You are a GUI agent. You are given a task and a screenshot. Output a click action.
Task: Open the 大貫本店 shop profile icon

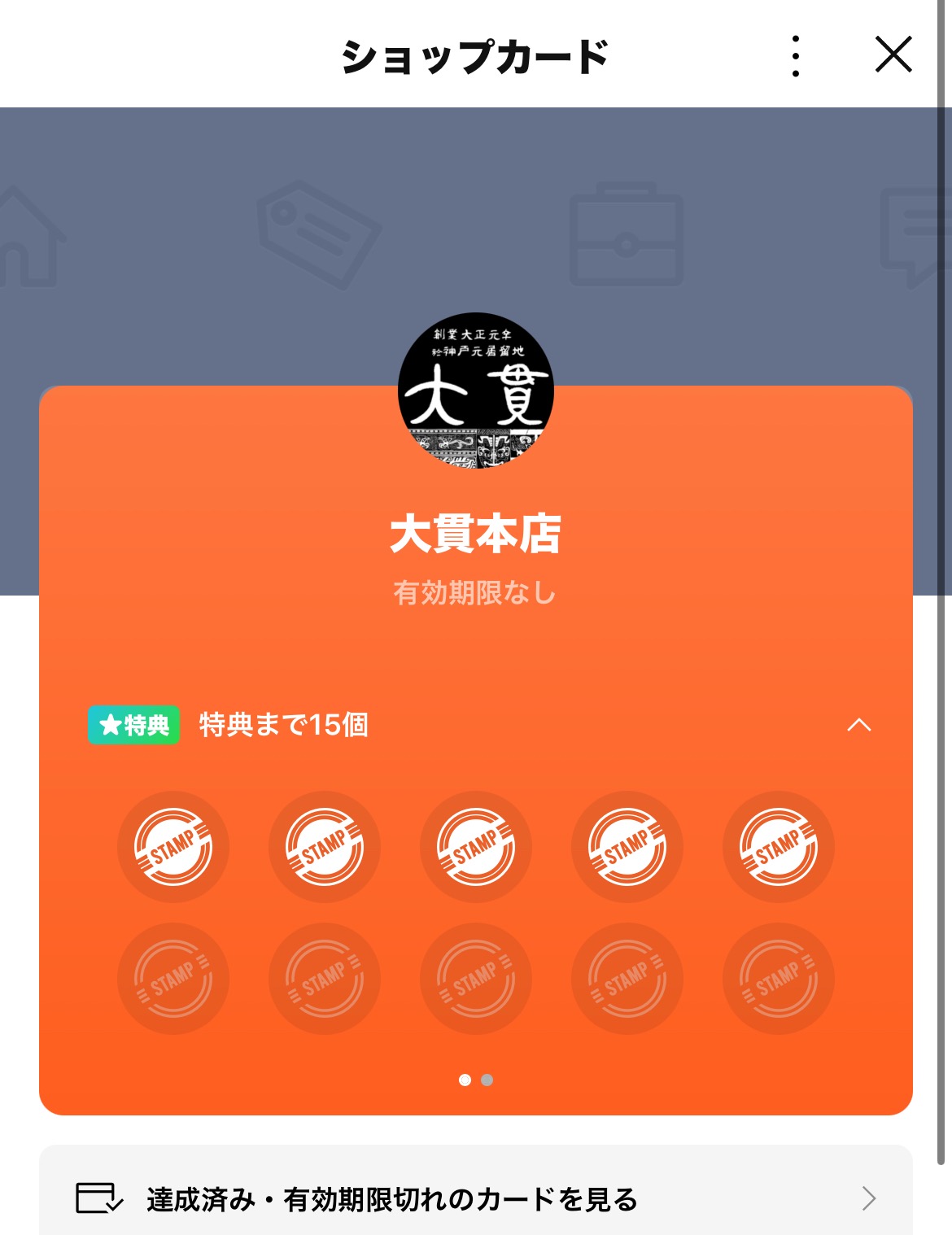click(476, 391)
